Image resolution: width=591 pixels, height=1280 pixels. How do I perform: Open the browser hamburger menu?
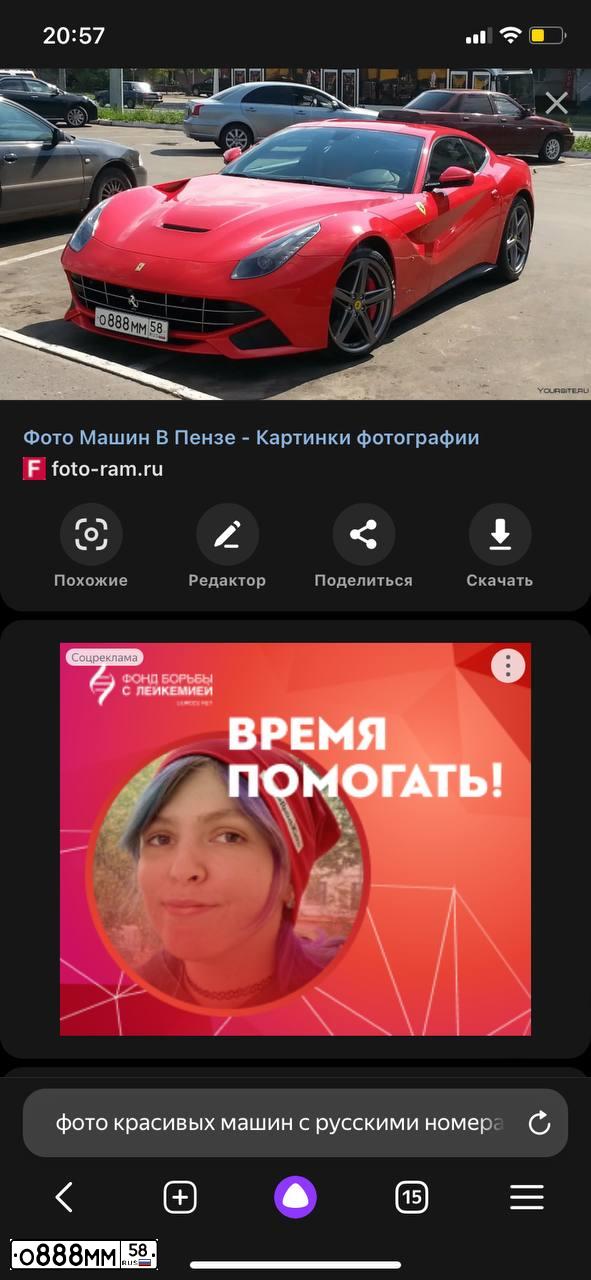click(x=527, y=1197)
